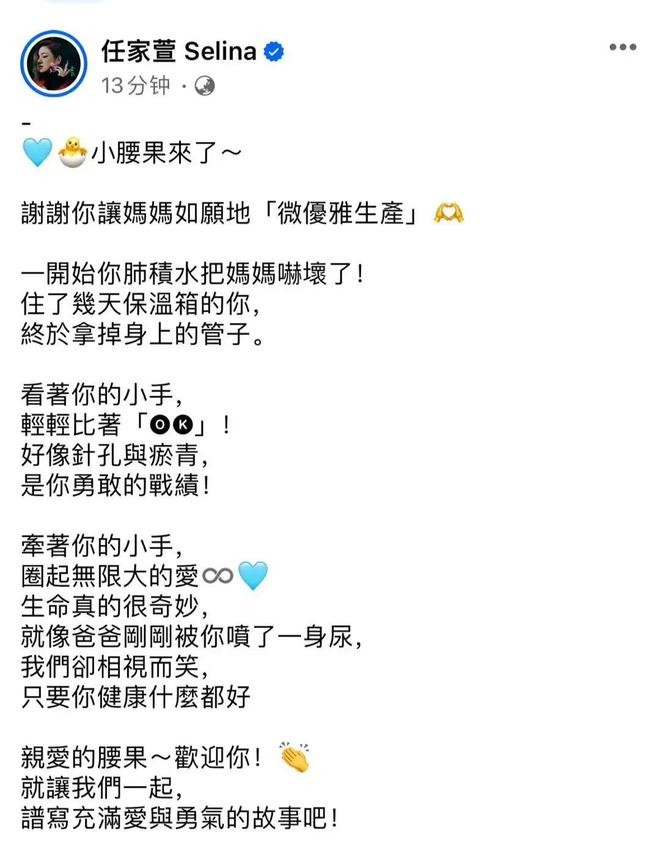The height and width of the screenshot is (847, 660).
Task: Open 任家萱 Selina's profile picture
Action: pos(54,67)
